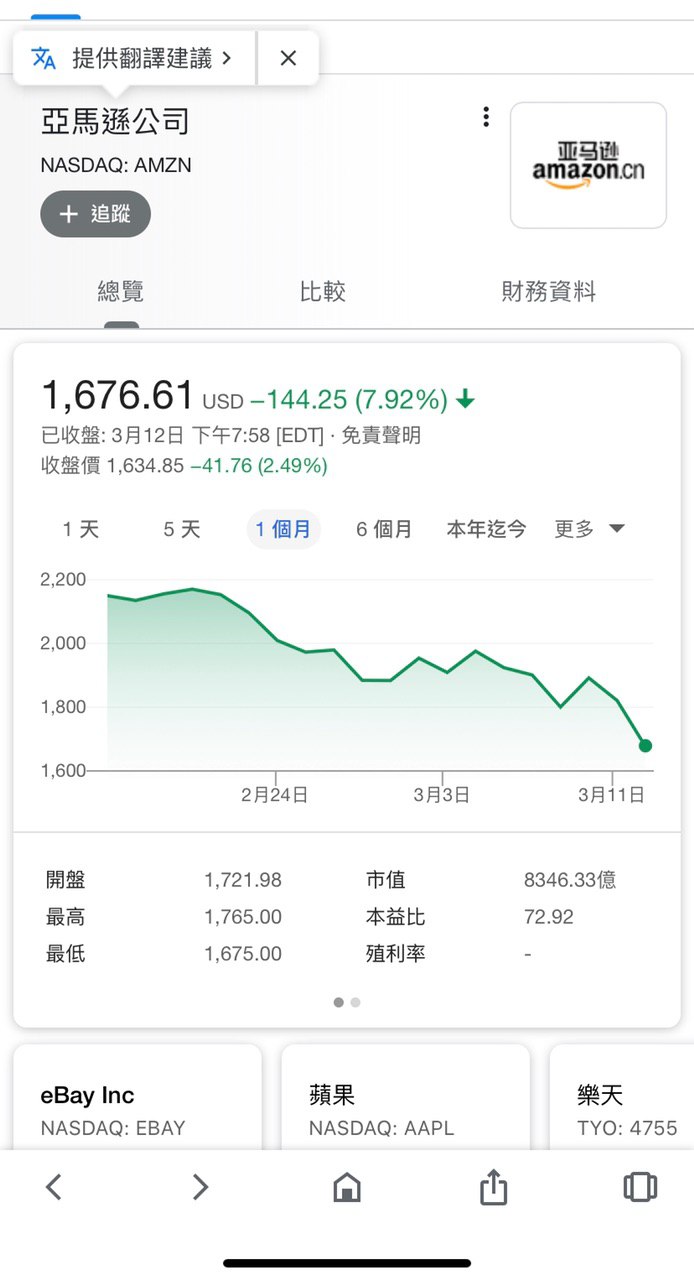694x1280 pixels.
Task: Select the 5 天 chart range
Action: pyautogui.click(x=182, y=529)
